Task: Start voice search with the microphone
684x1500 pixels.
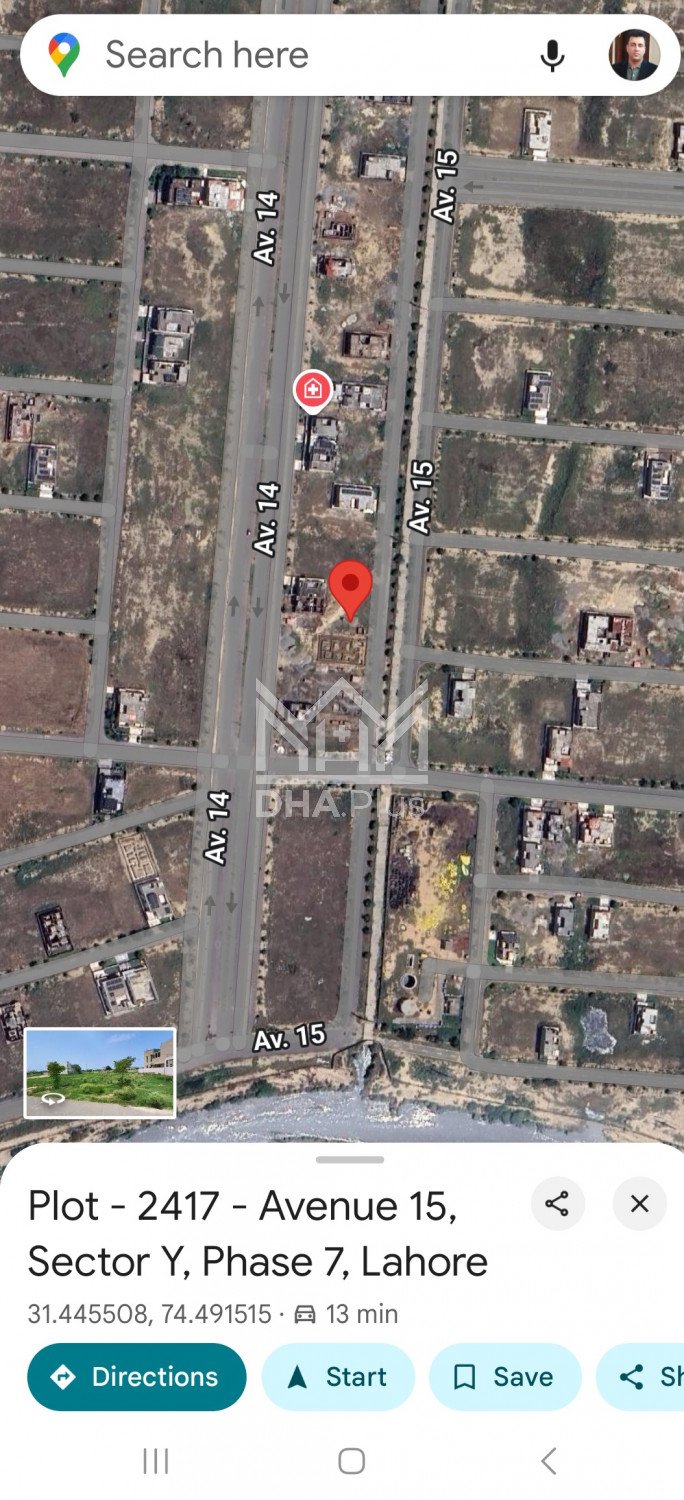Action: (x=552, y=56)
